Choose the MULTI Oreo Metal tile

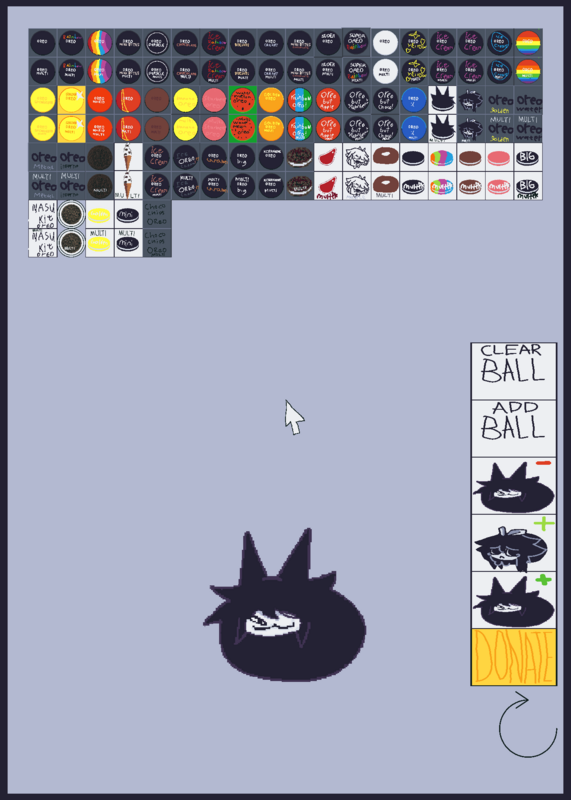(x=43, y=186)
